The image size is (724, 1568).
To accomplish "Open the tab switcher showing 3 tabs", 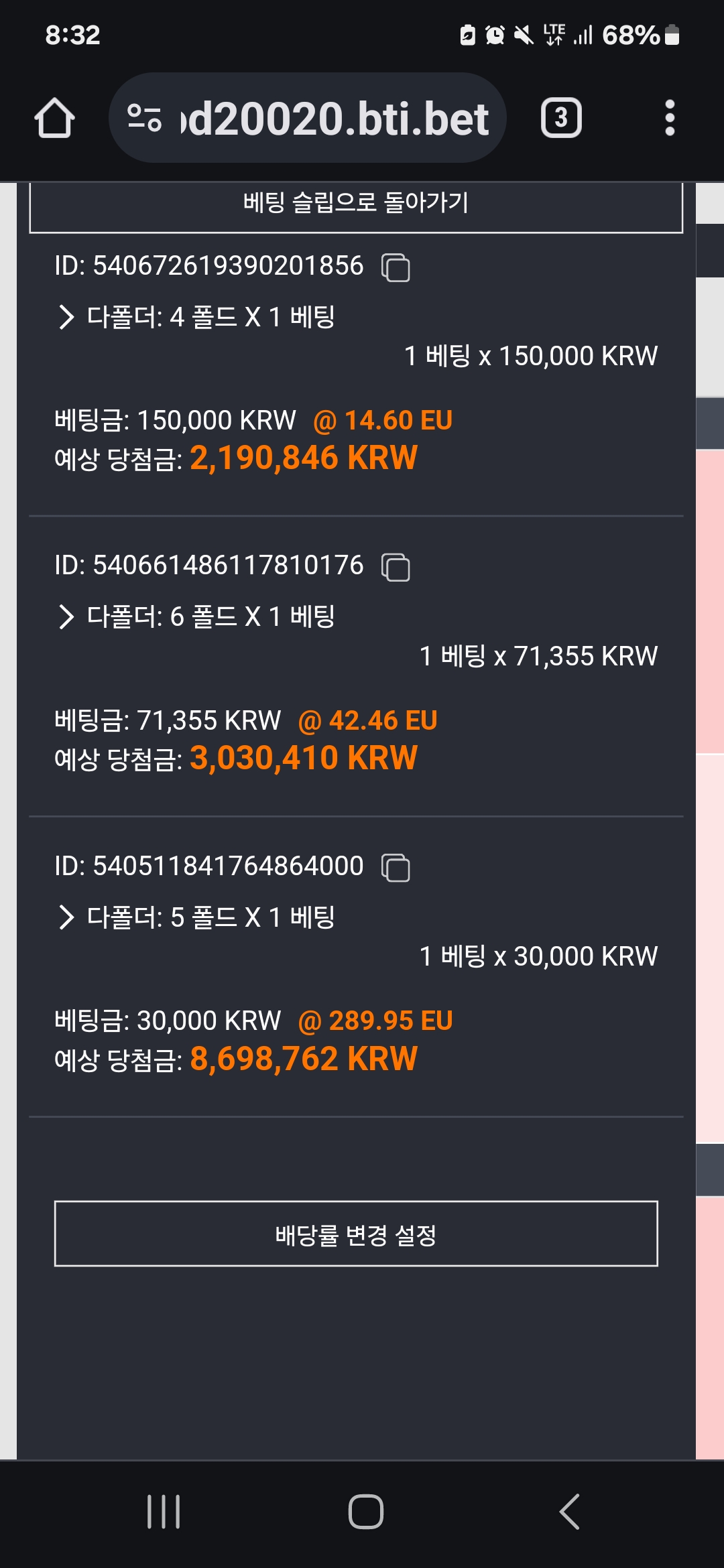I will click(x=561, y=118).
